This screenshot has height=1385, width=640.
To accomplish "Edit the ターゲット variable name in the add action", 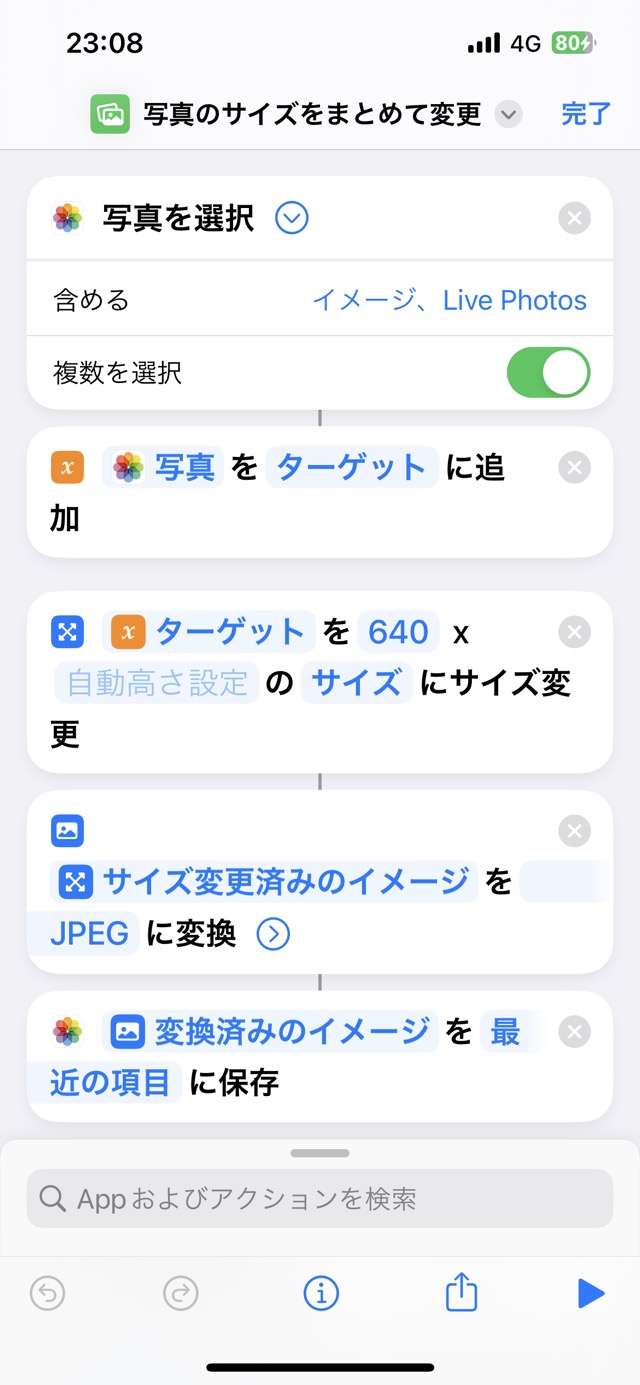I will point(351,468).
